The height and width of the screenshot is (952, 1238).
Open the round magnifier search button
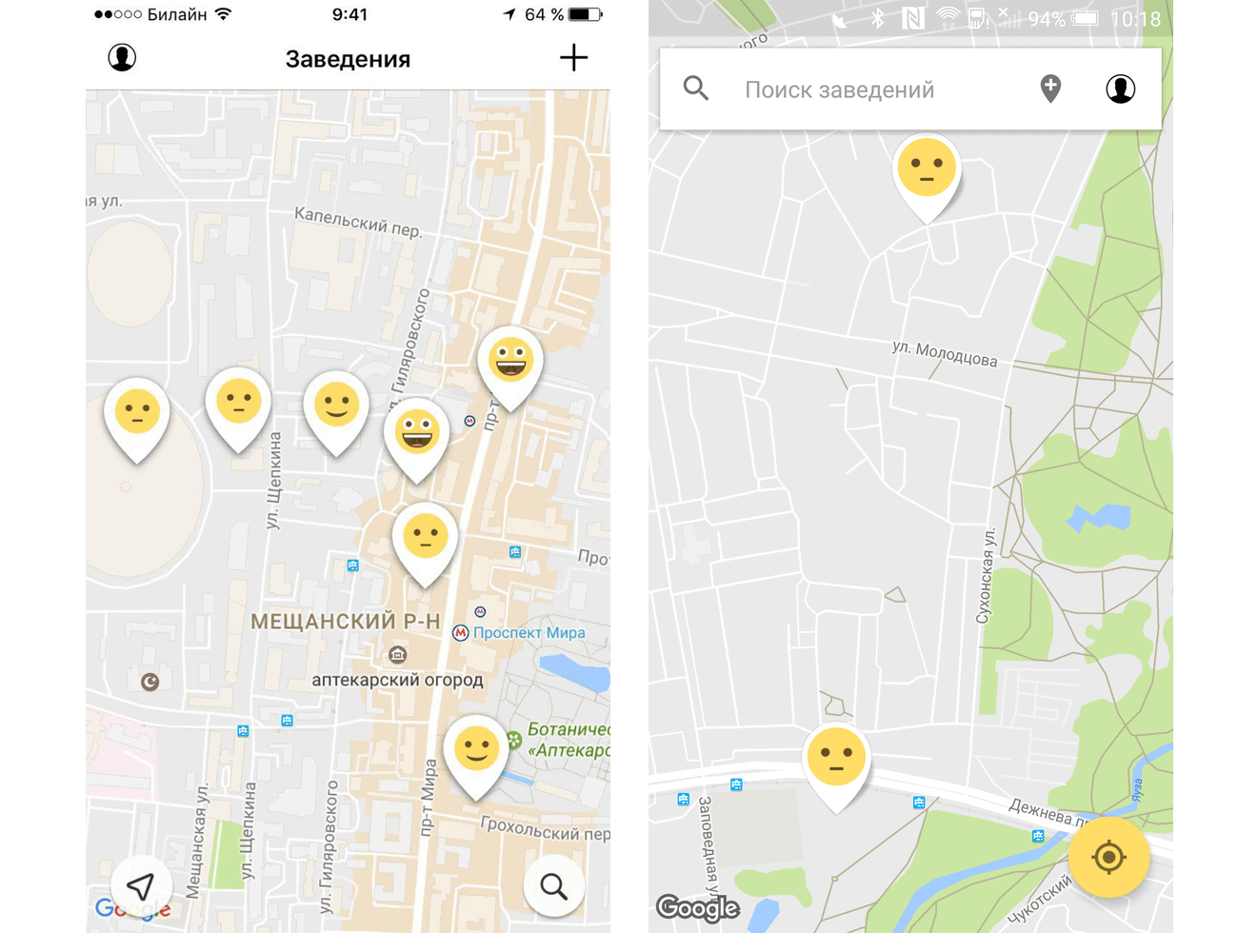pos(553,886)
